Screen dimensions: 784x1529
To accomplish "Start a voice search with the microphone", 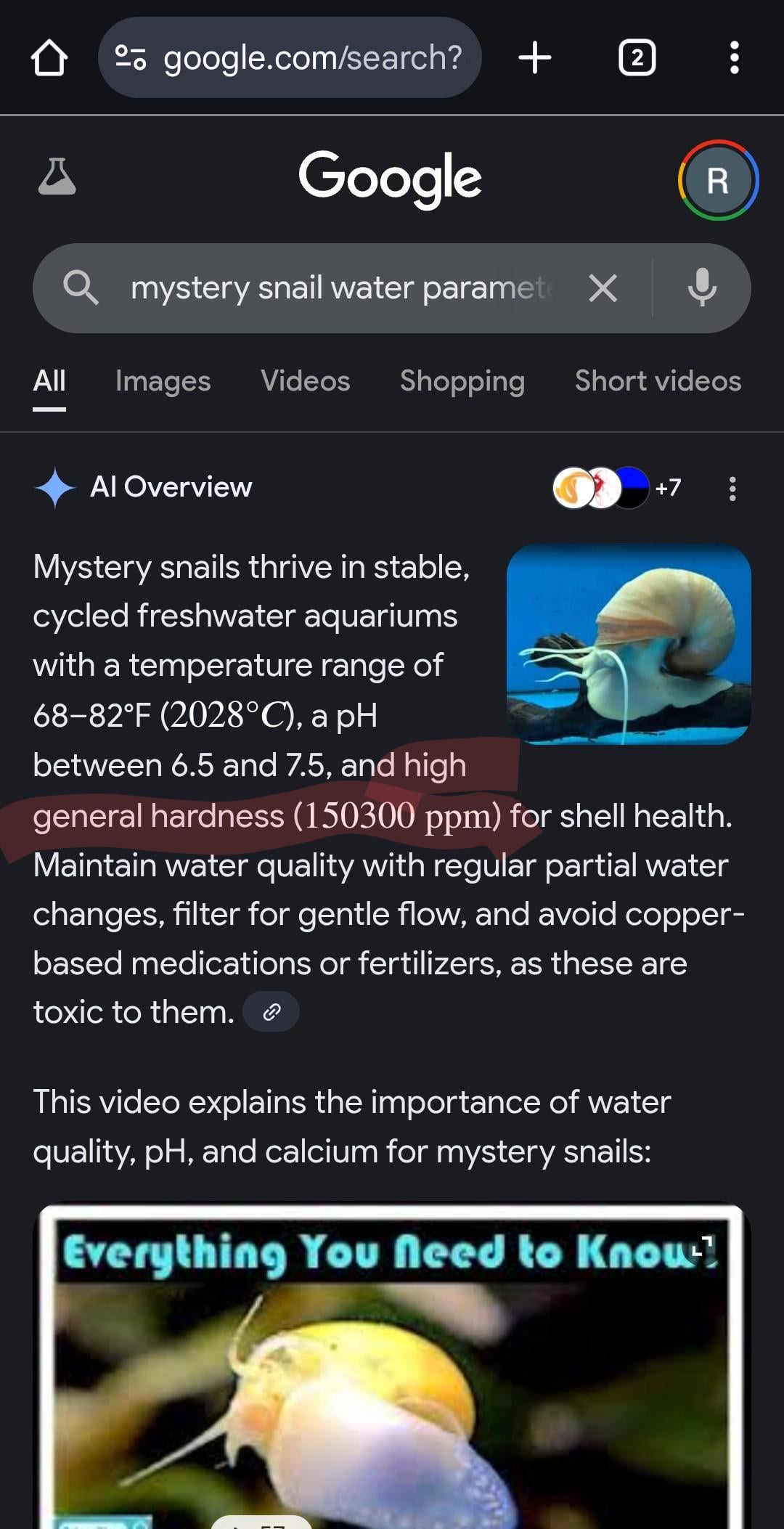I will [701, 288].
